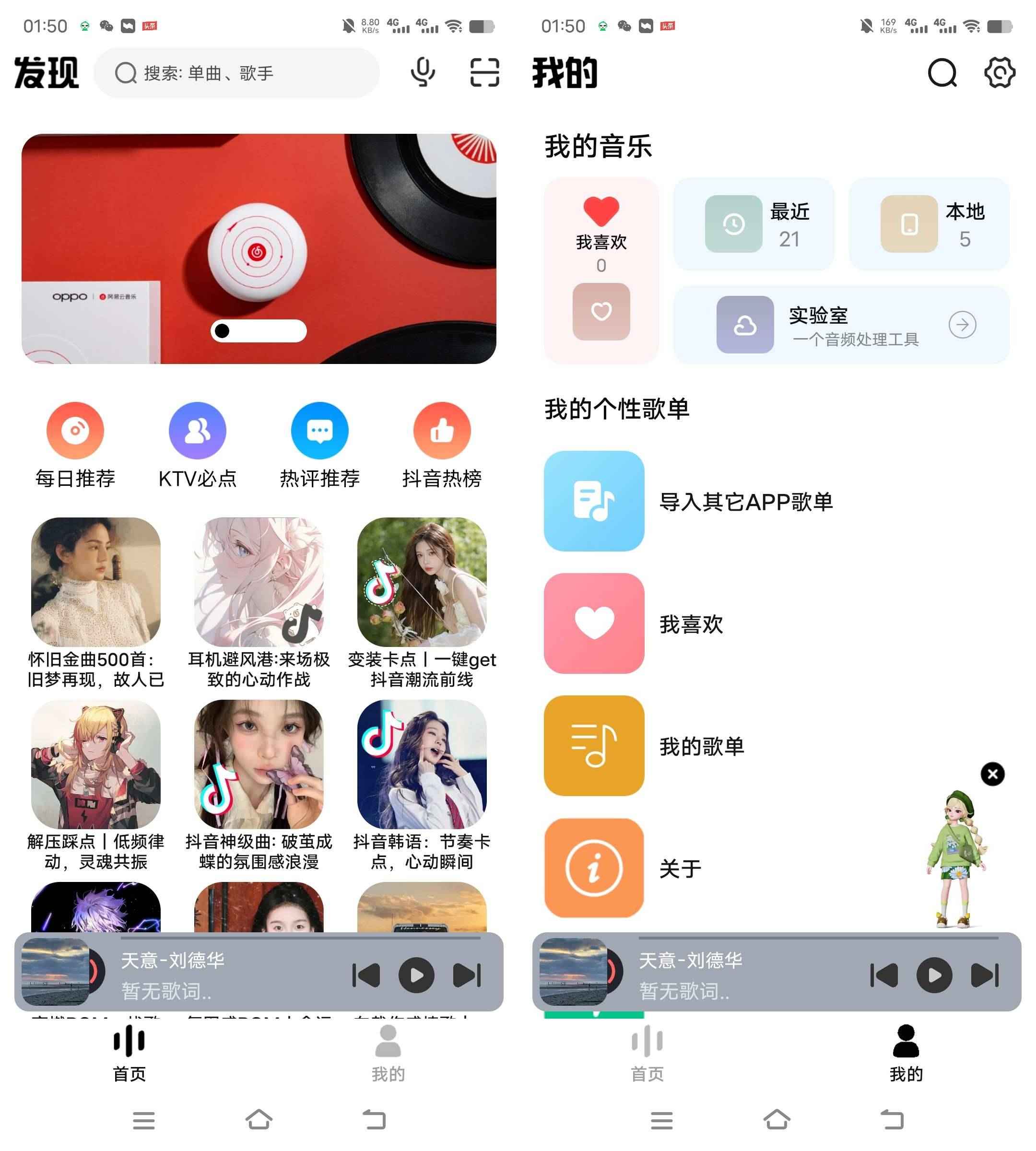Tap the voice search microphone icon
This screenshot has height=1151, width=1036.
(423, 73)
